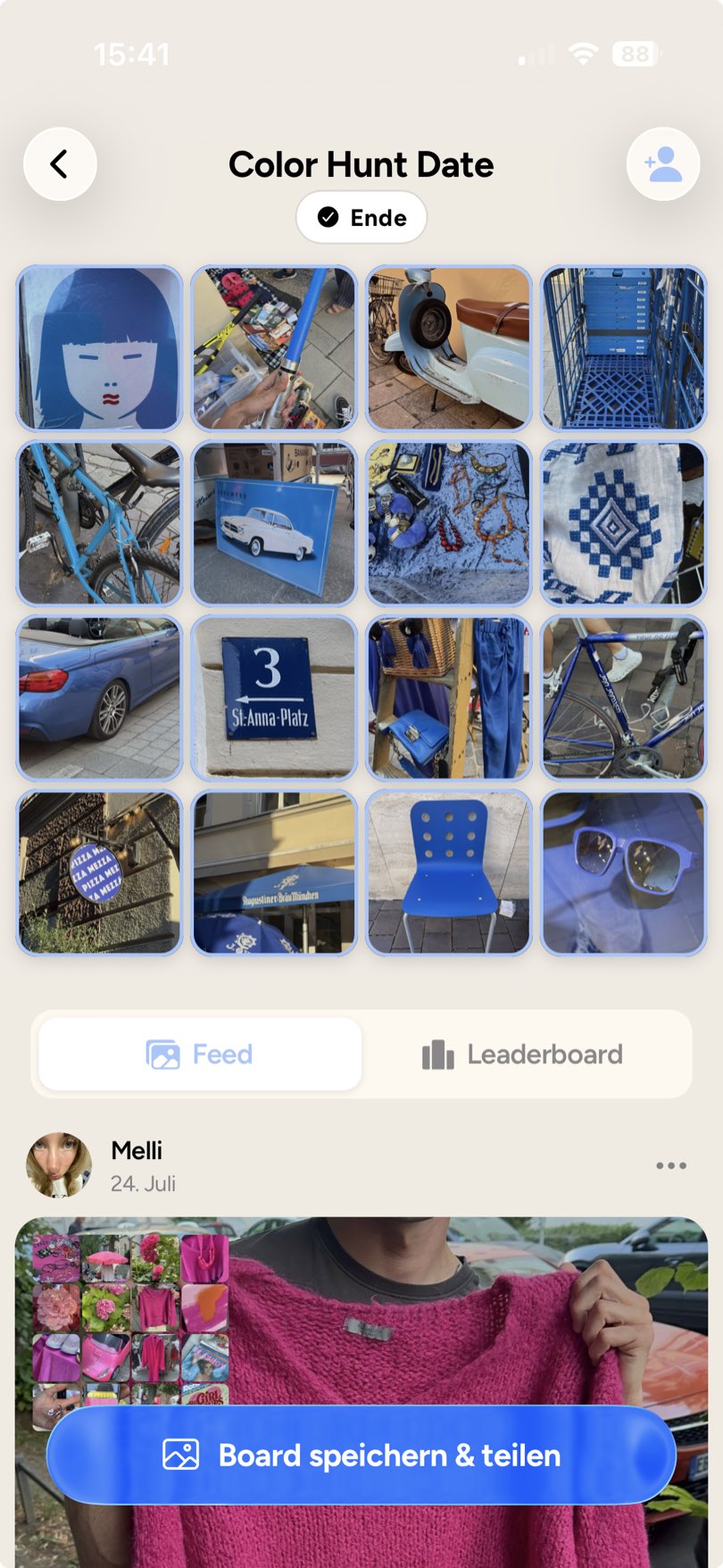Open the St.-Anna-Platz sign photo
723x1568 pixels.
[x=274, y=698]
